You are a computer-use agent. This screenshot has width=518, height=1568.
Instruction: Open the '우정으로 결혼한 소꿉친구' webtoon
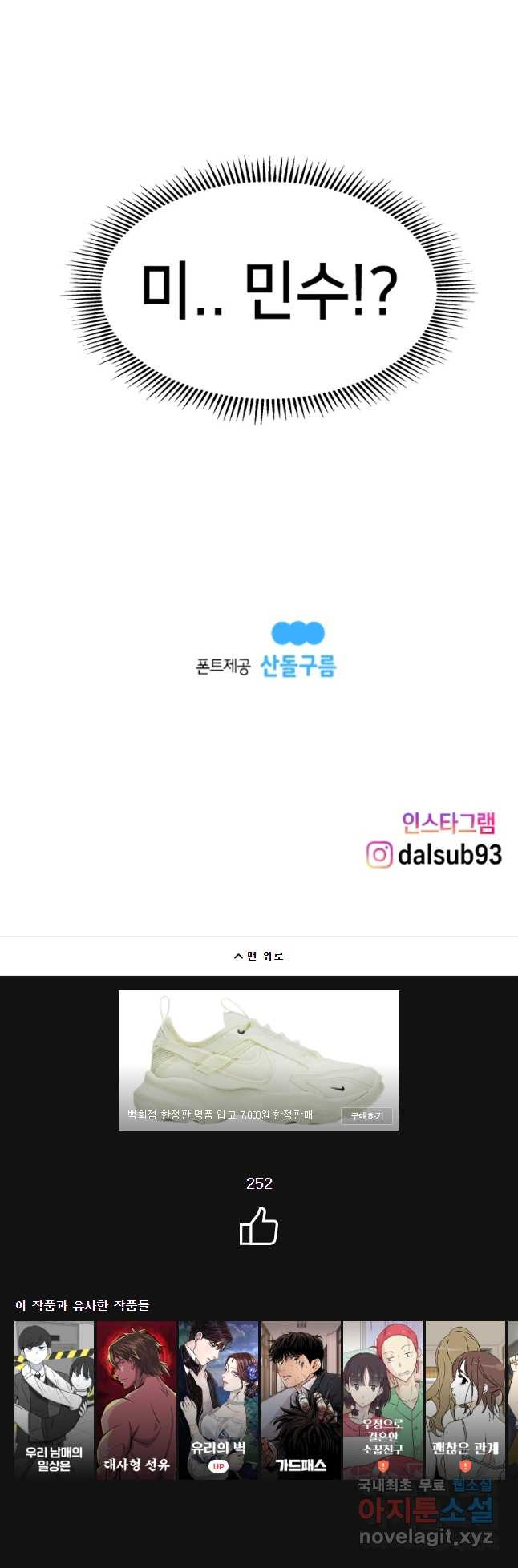point(382,1400)
